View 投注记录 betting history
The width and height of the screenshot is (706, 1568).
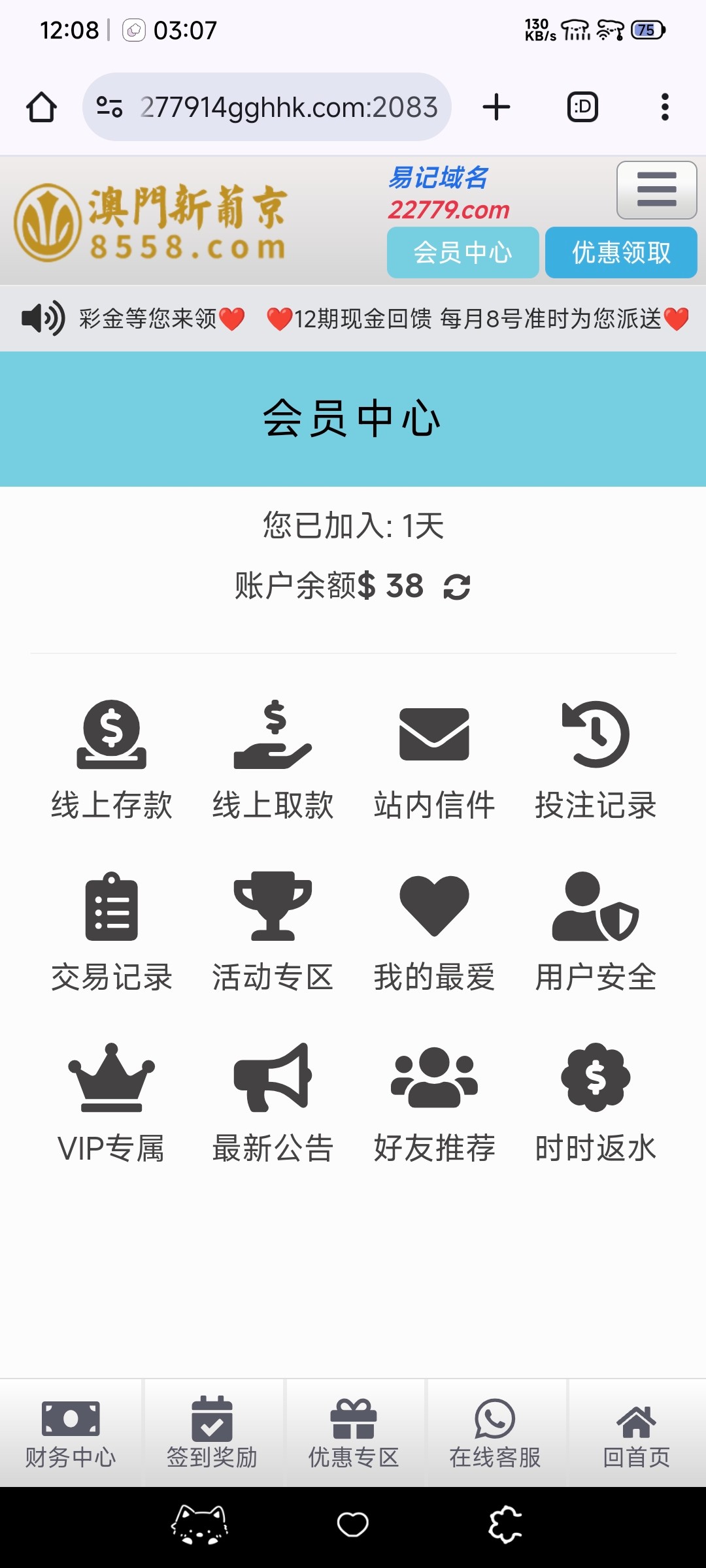point(596,760)
